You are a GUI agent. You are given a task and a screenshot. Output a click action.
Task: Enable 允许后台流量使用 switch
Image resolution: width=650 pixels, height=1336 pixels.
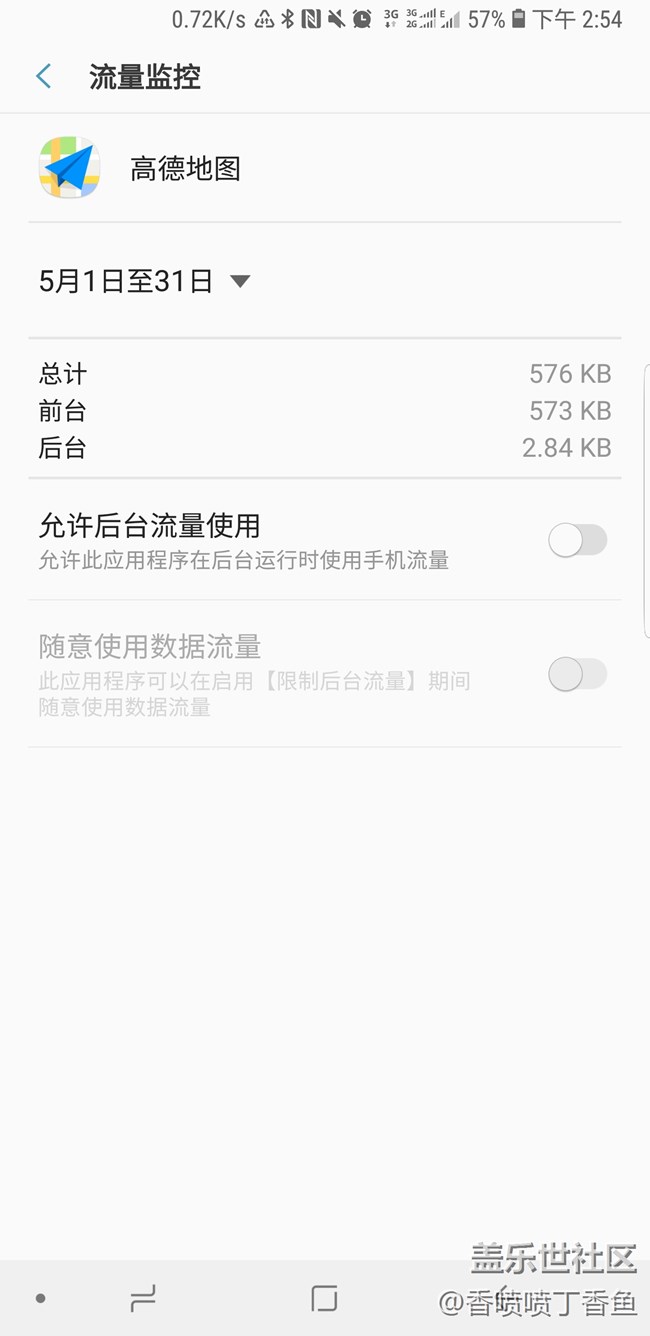(577, 541)
